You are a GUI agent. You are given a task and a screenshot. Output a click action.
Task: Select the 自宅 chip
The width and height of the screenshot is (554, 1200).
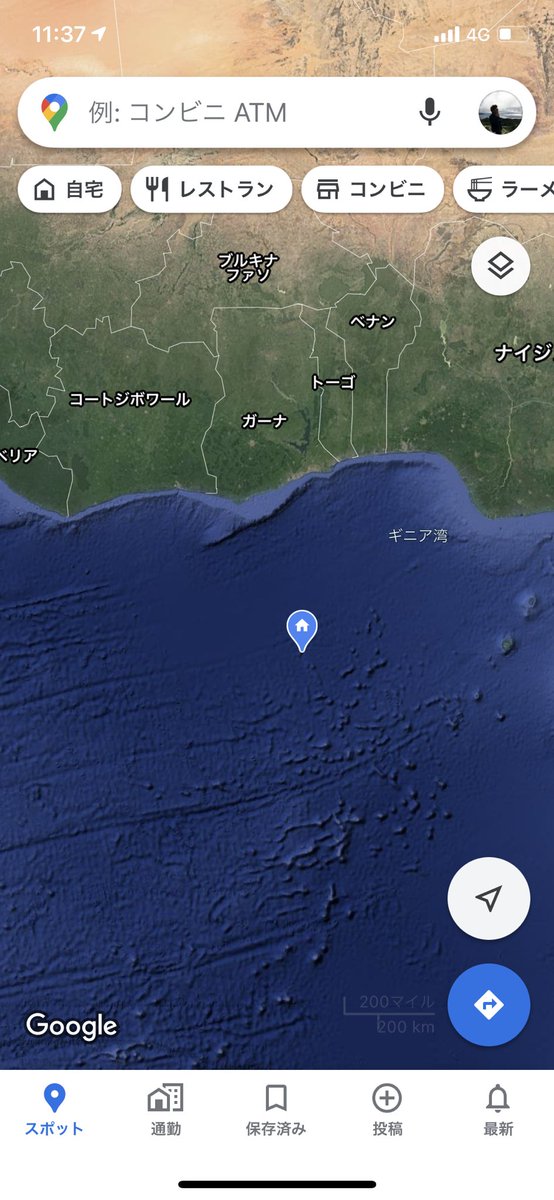(x=69, y=190)
